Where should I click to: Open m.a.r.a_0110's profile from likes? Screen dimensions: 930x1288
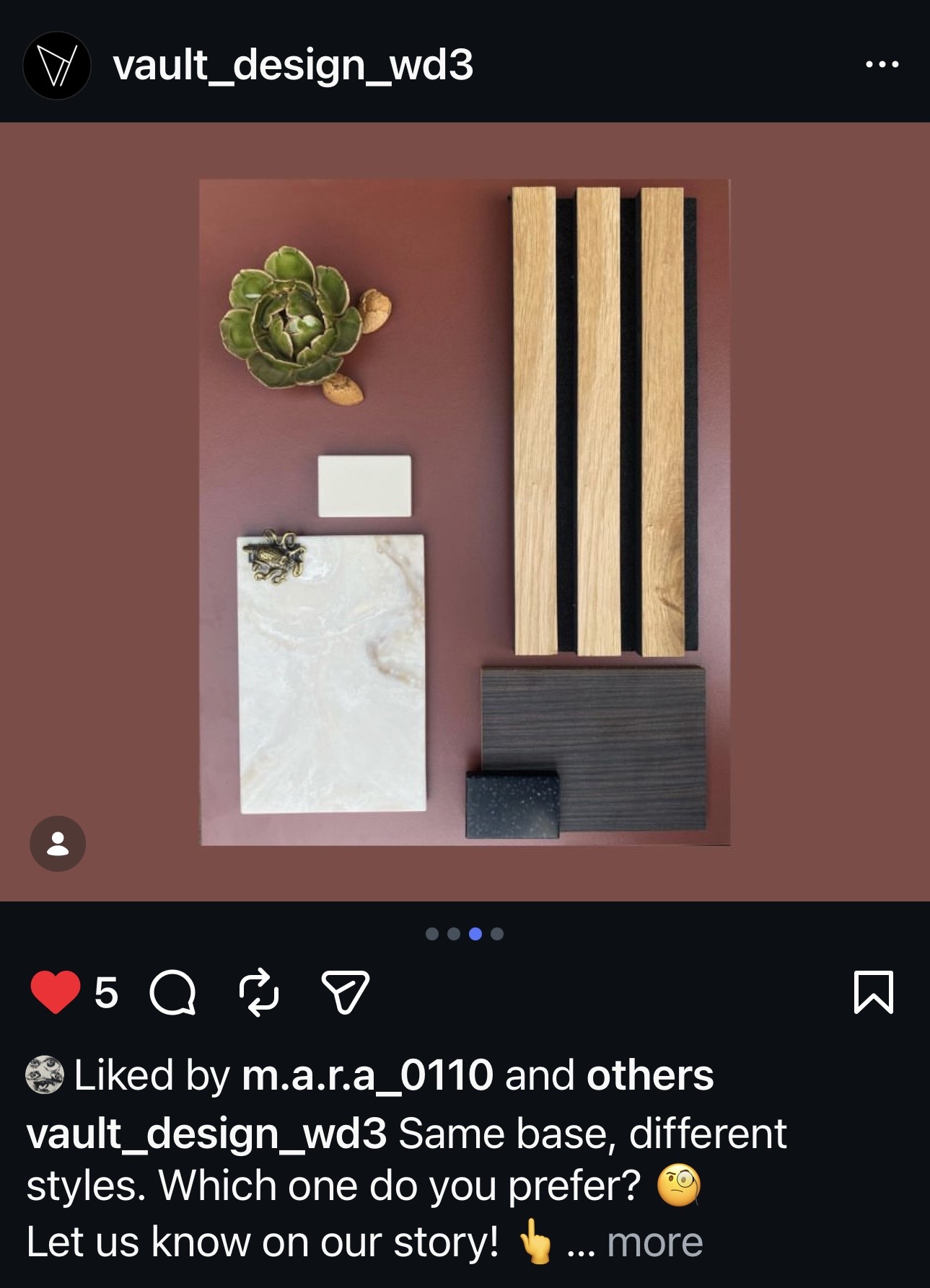[367, 1075]
